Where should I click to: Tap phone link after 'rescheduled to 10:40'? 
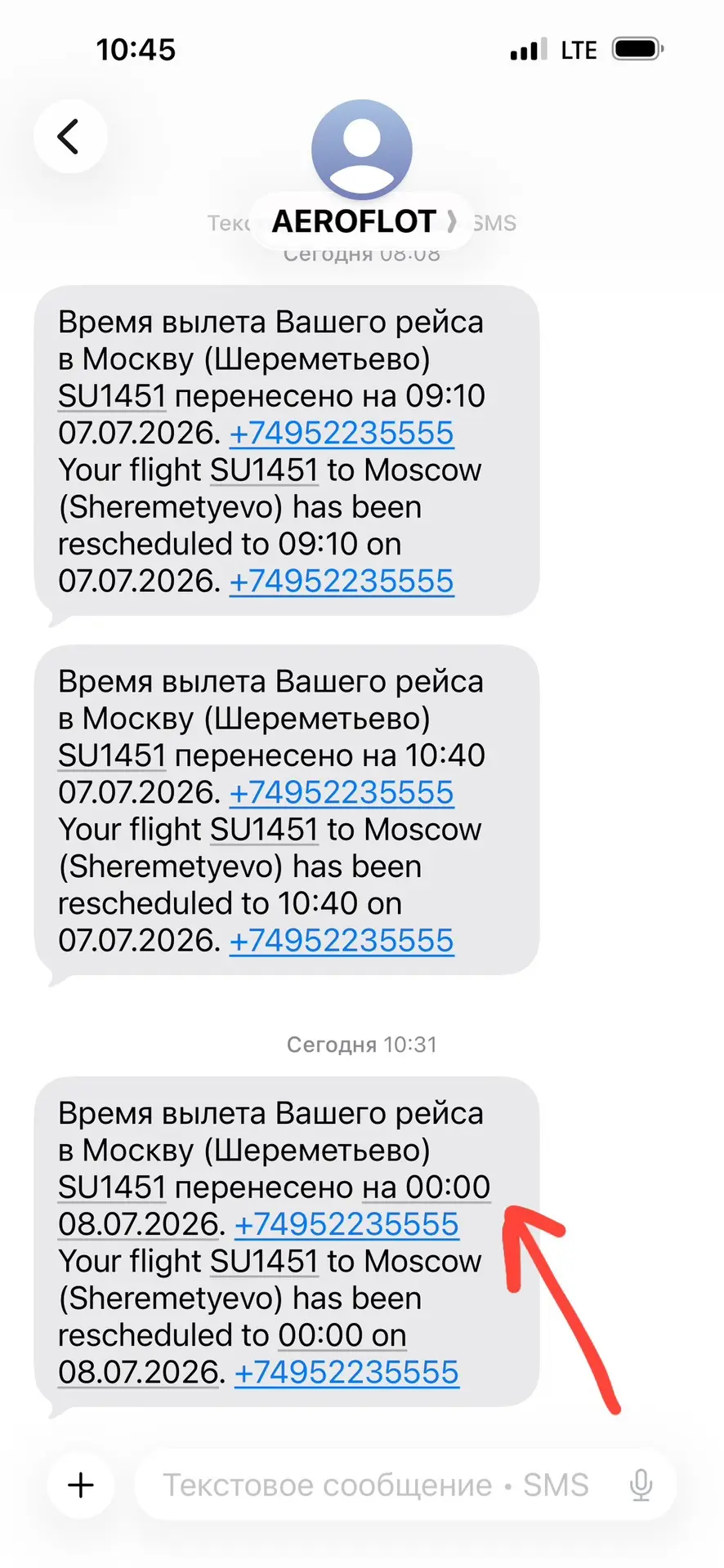click(x=342, y=940)
